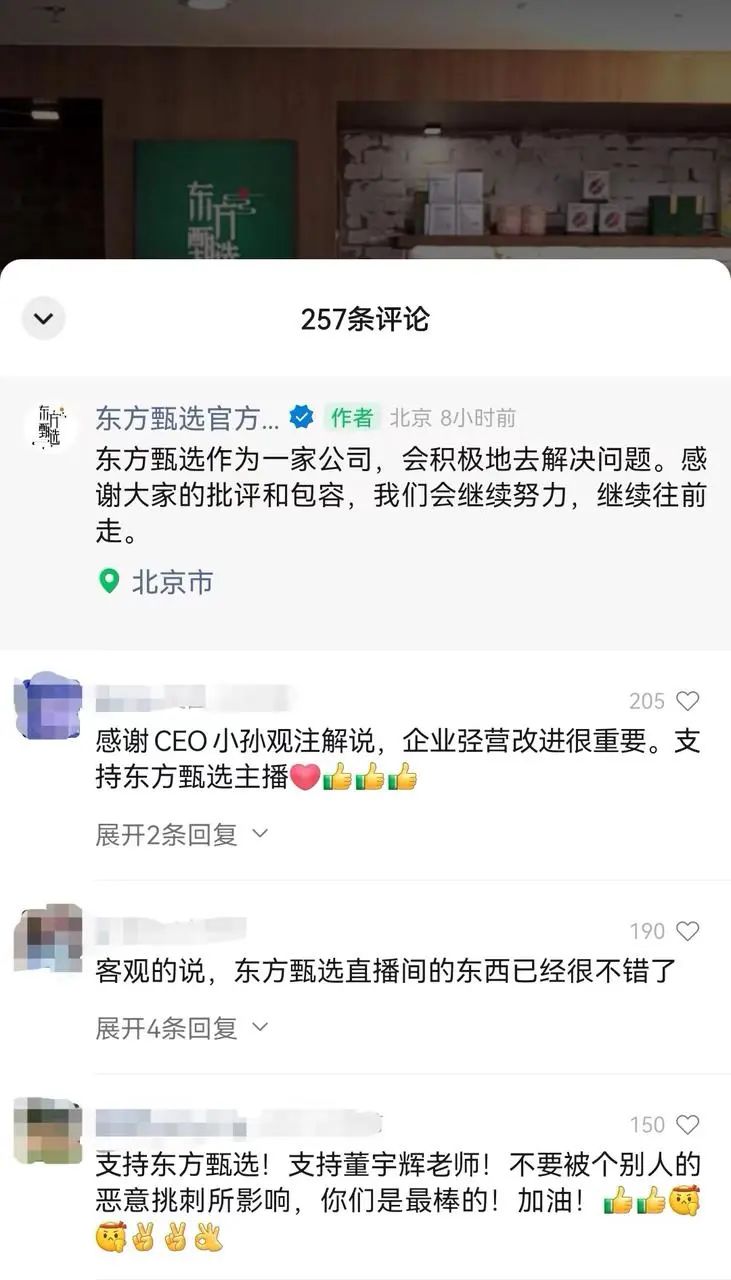
Task: Like the comment supporting 董宇辉老师
Action: click(x=687, y=1125)
